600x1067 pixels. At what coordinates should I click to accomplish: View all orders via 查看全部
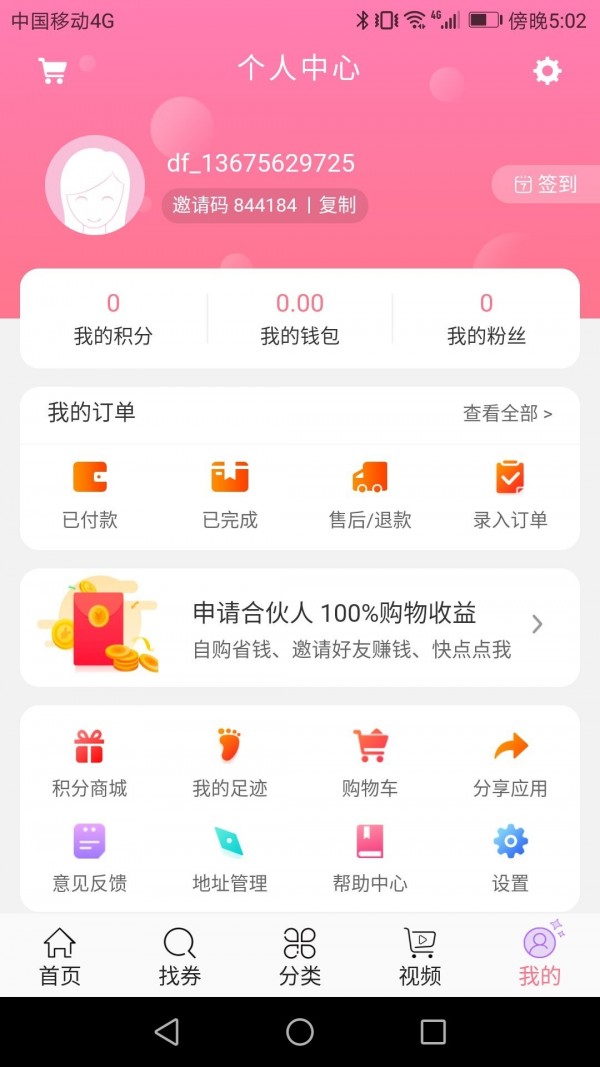507,413
